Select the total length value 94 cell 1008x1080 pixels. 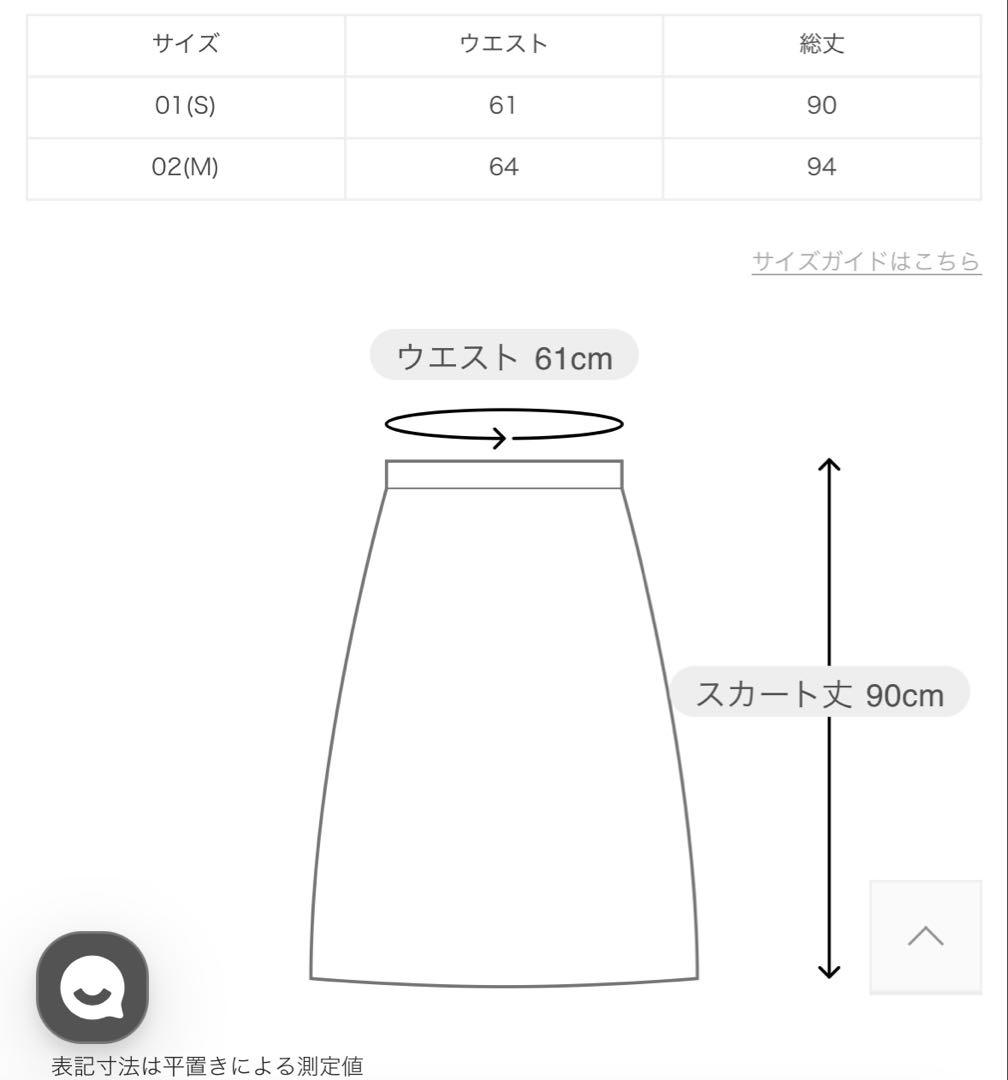[822, 167]
